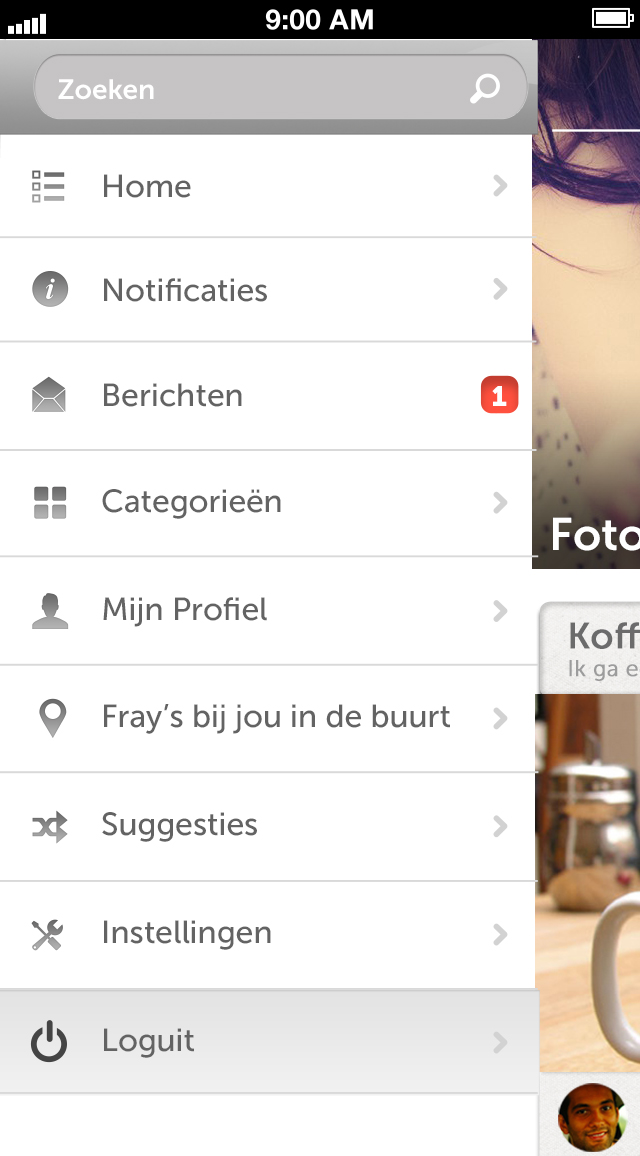The image size is (640, 1156).
Task: Browse the Categorieën section
Action: 265,502
